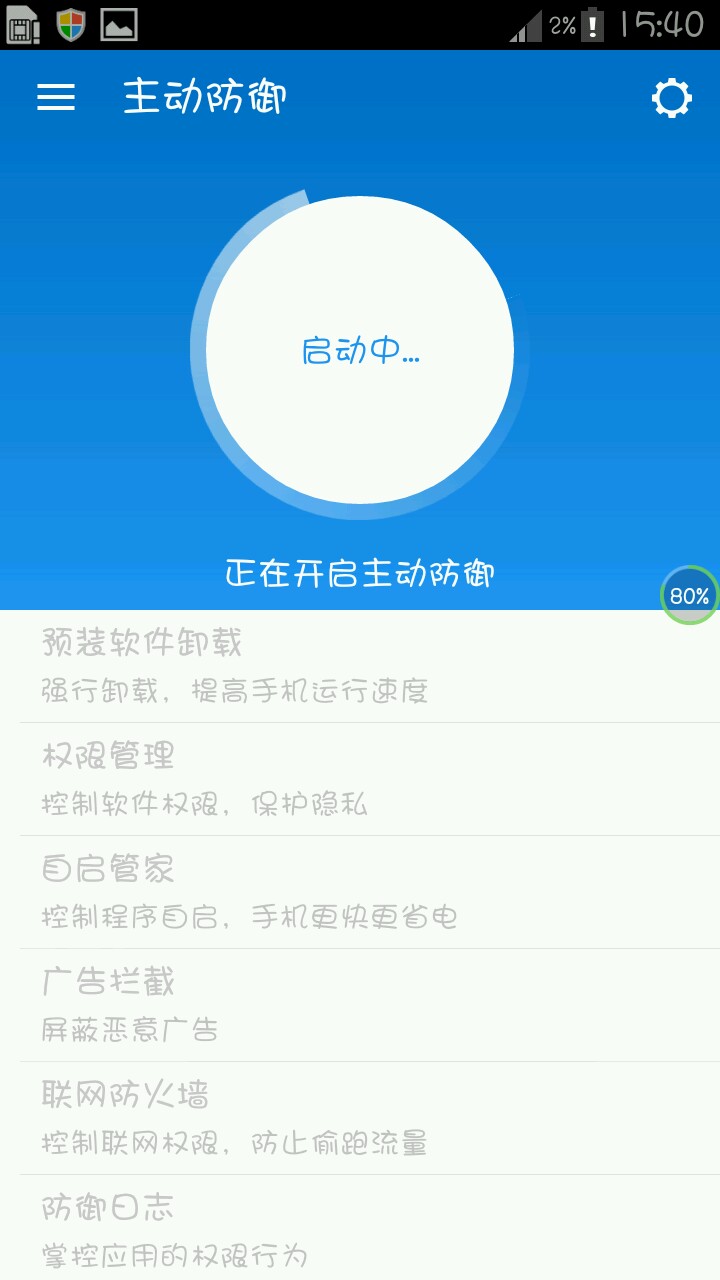
Task: Open settings via the gear icon
Action: pos(671,98)
